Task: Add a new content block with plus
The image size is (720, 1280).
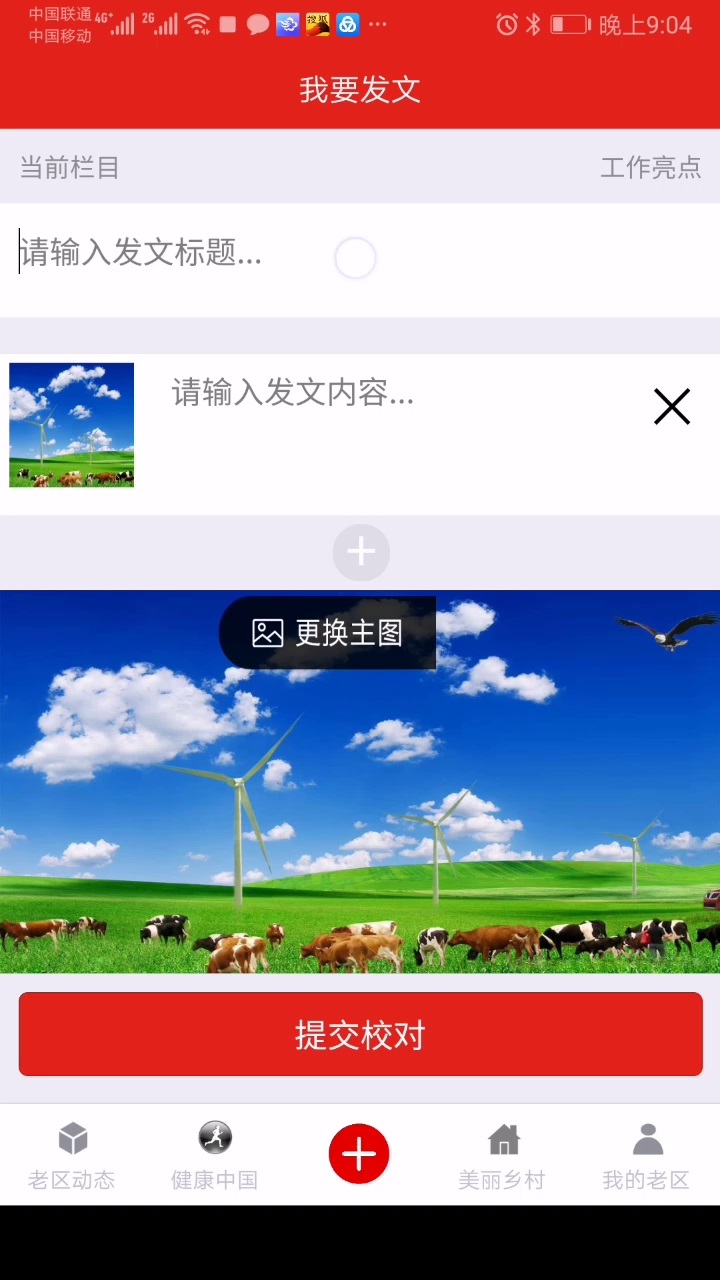Action: [x=360, y=552]
